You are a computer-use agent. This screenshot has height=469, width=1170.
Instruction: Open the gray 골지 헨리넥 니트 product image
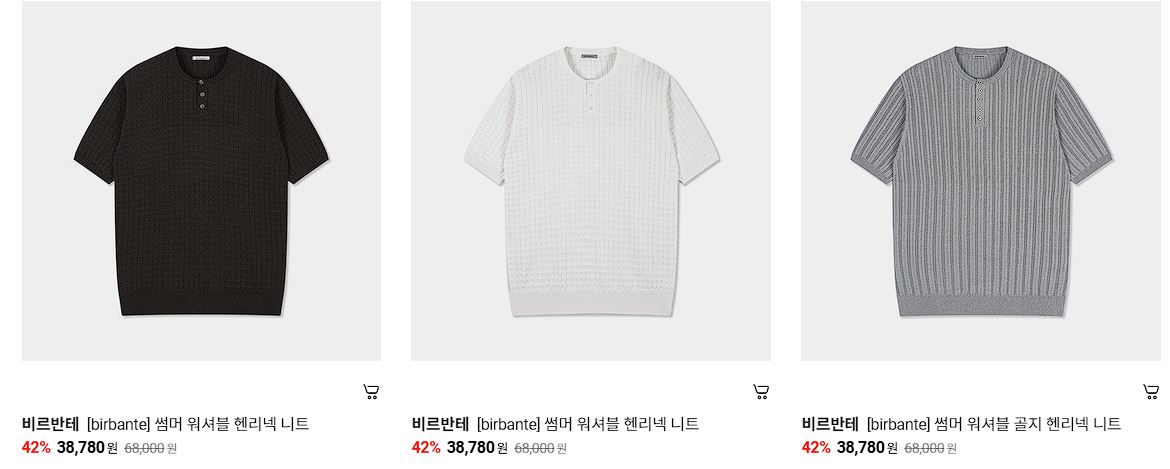pos(980,181)
